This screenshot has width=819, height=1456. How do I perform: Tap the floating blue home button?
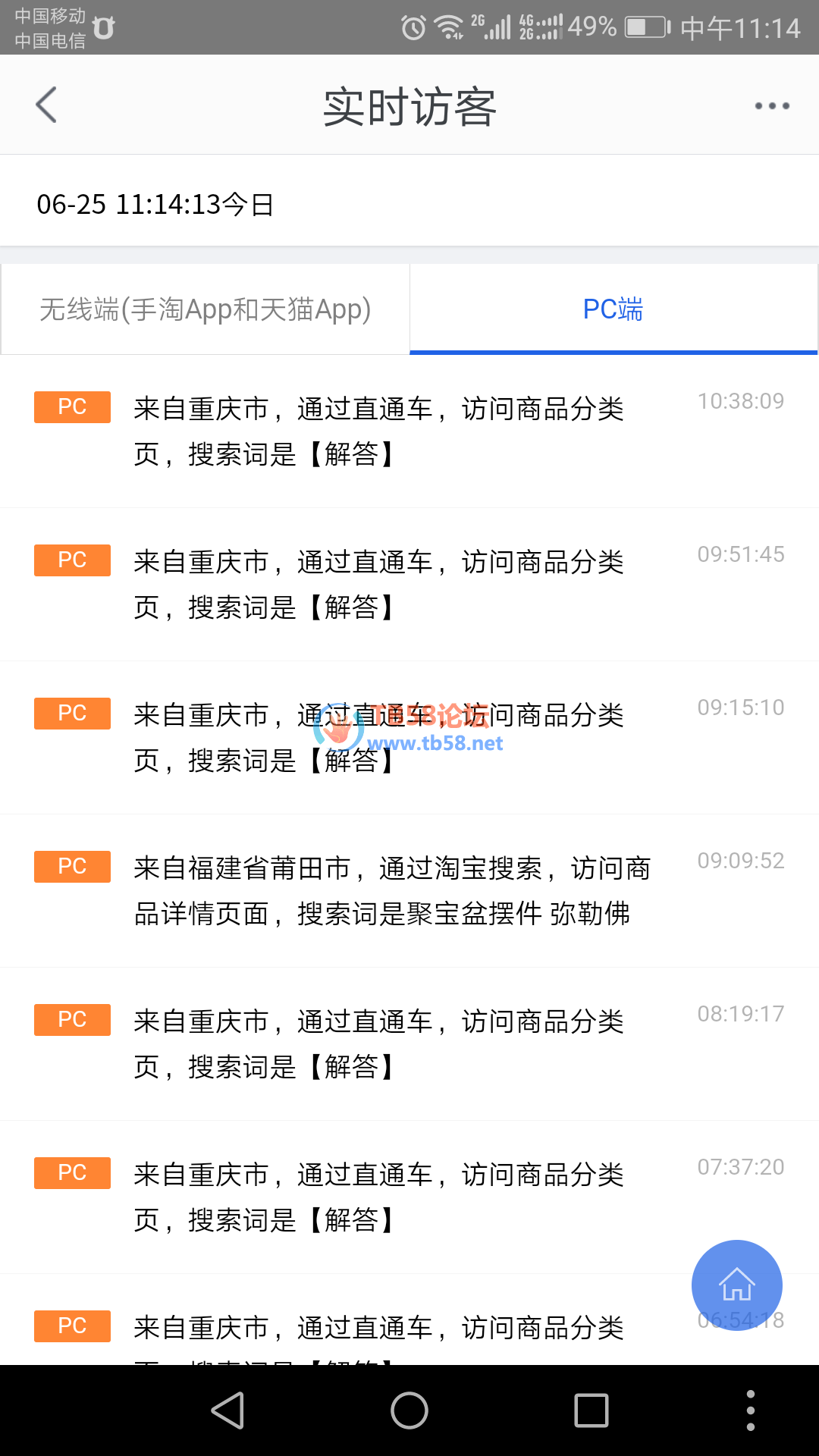[x=736, y=1285]
